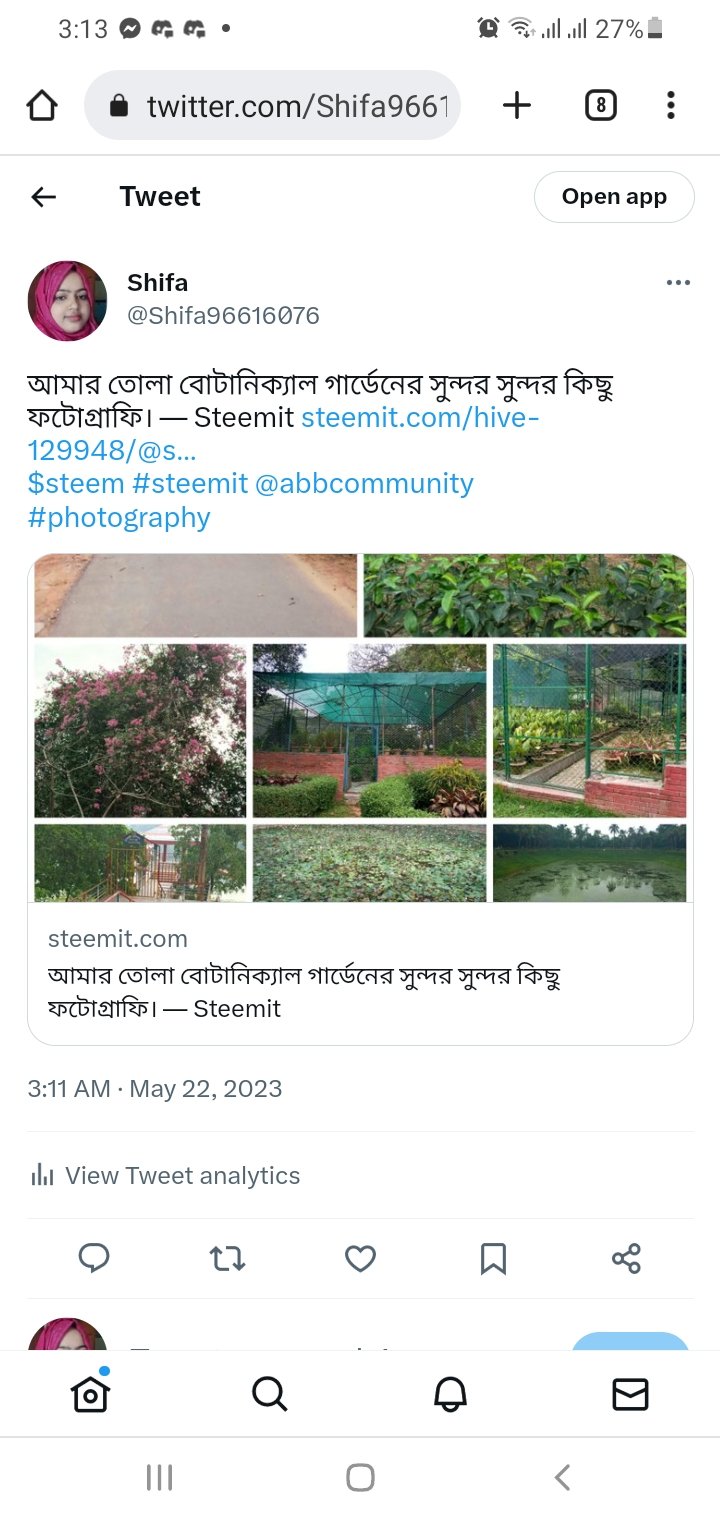Switch to the Search tab
The width and height of the screenshot is (720, 1520).
click(x=269, y=1393)
